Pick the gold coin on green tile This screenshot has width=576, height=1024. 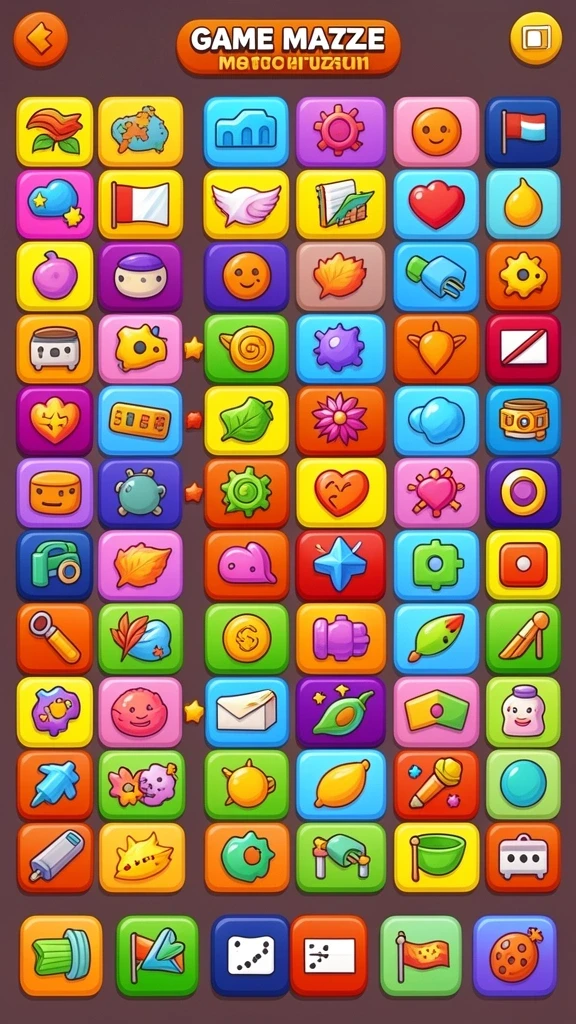tap(246, 638)
